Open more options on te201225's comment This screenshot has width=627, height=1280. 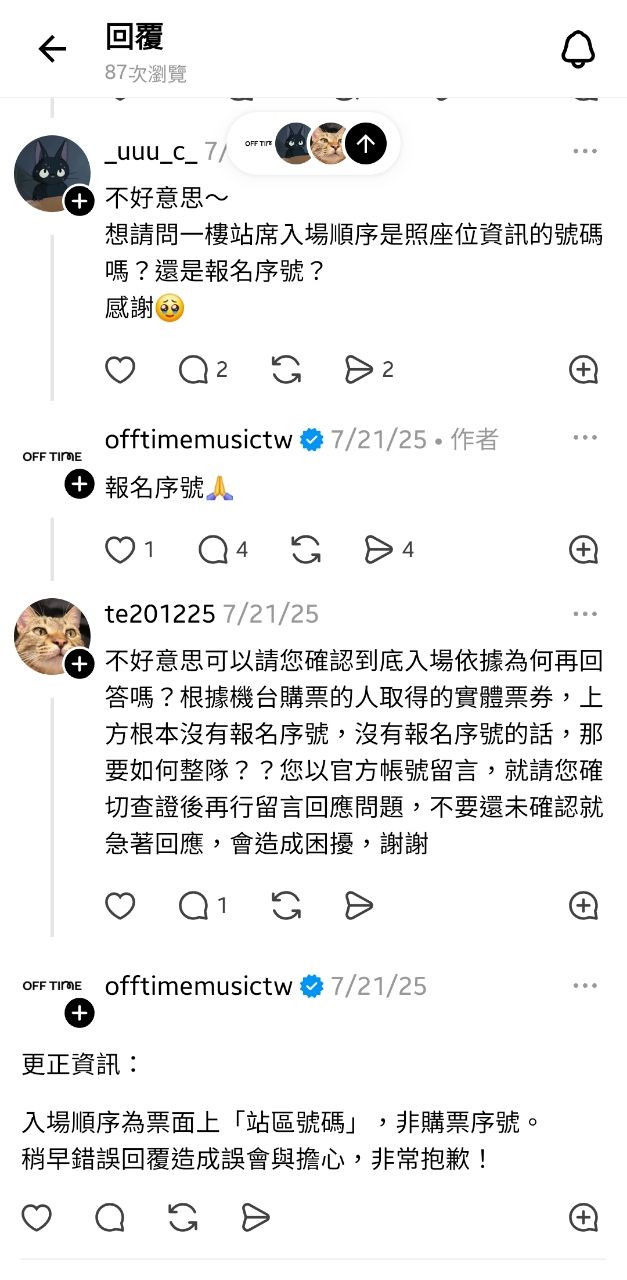click(x=584, y=614)
